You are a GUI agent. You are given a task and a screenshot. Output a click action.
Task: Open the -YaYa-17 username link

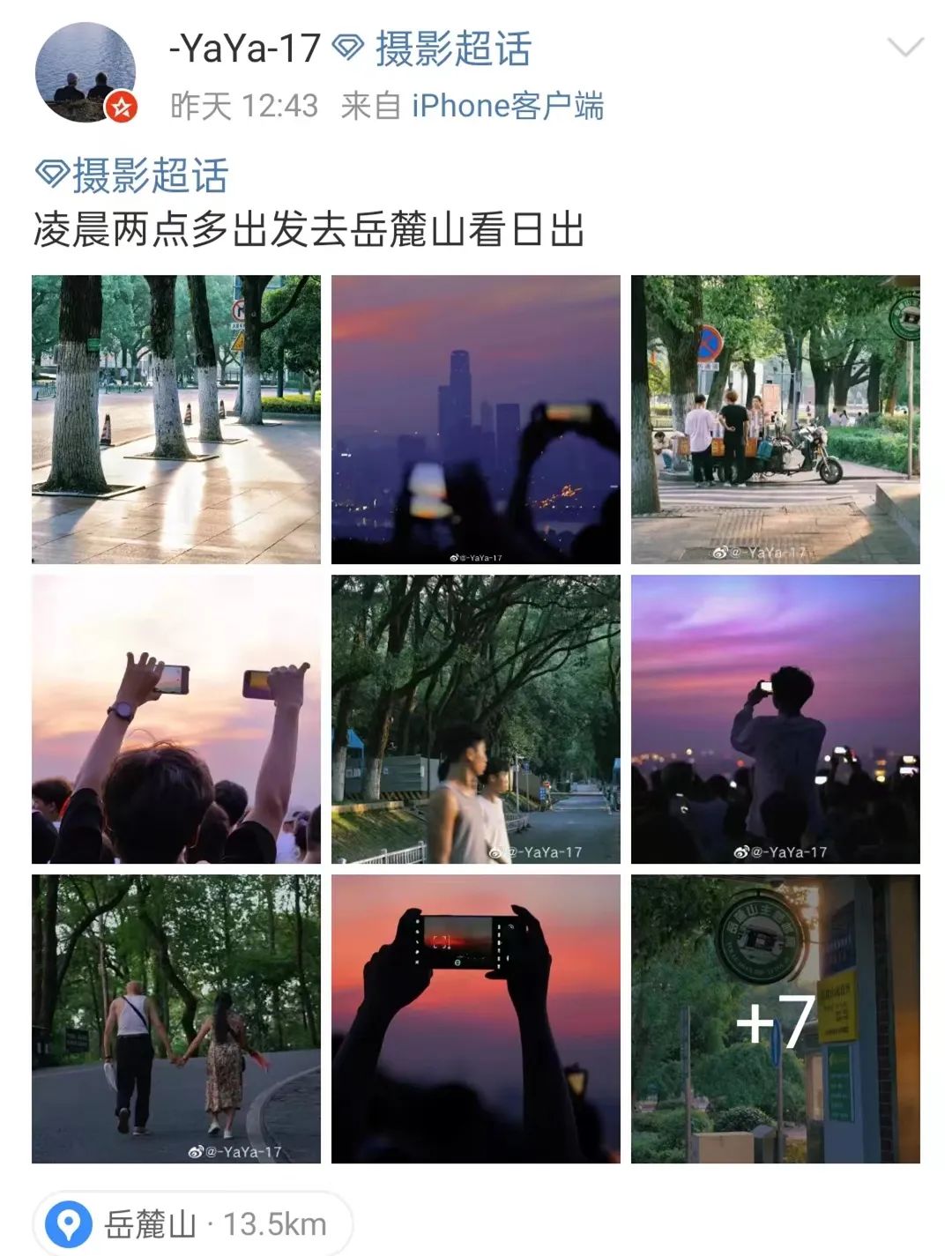point(244,48)
